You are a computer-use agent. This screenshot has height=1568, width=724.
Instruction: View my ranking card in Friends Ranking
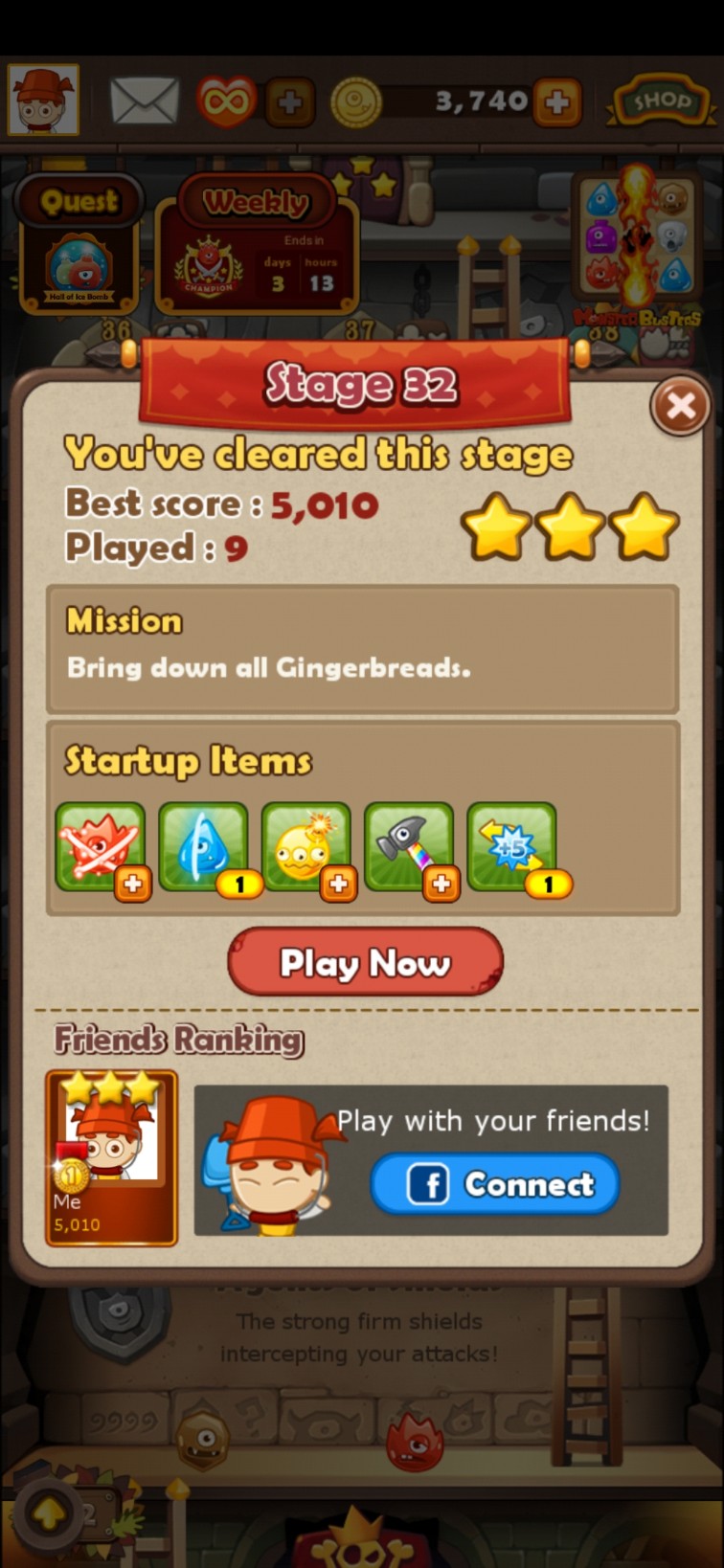pyautogui.click(x=112, y=1158)
